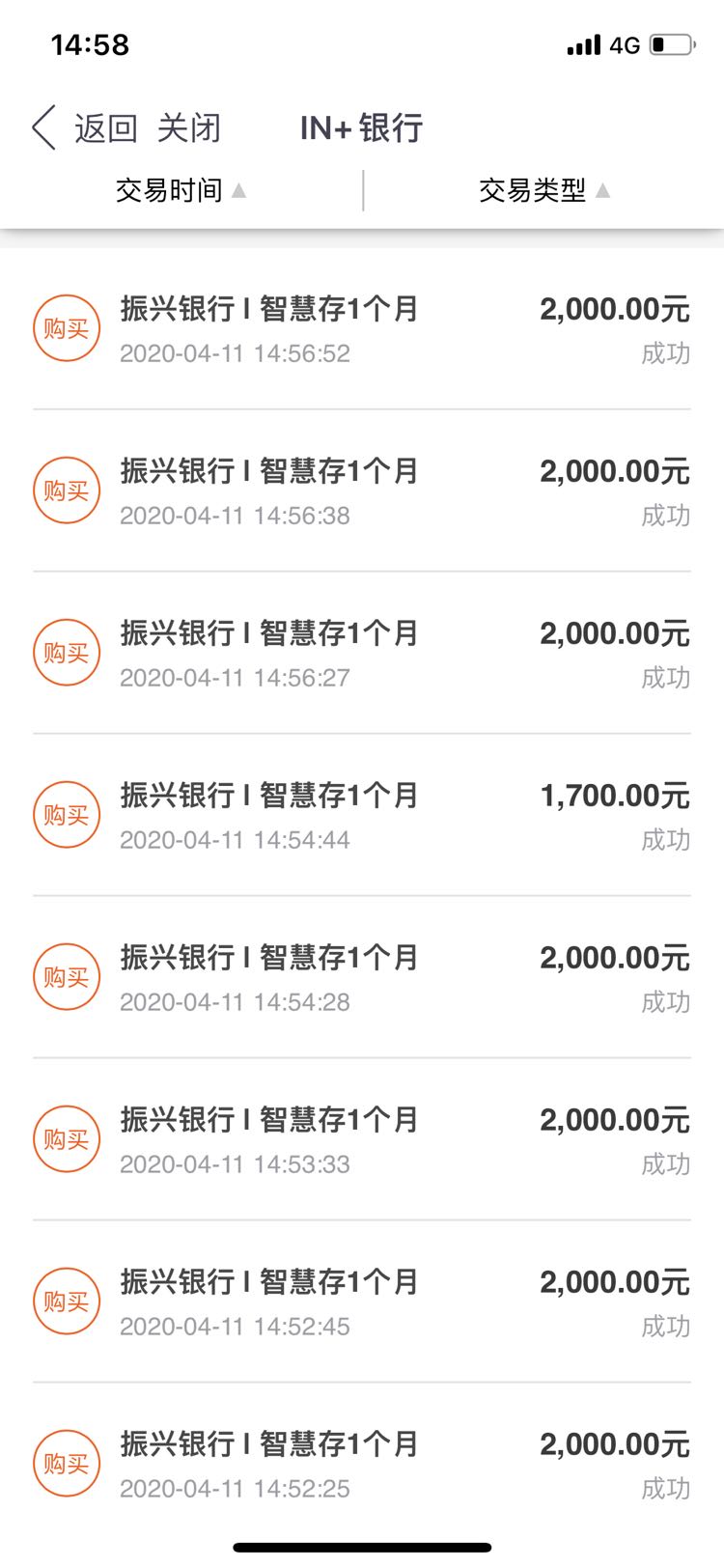Open the 14:52:45 purchase record
The image size is (724, 1568).
pyautogui.click(x=362, y=1302)
